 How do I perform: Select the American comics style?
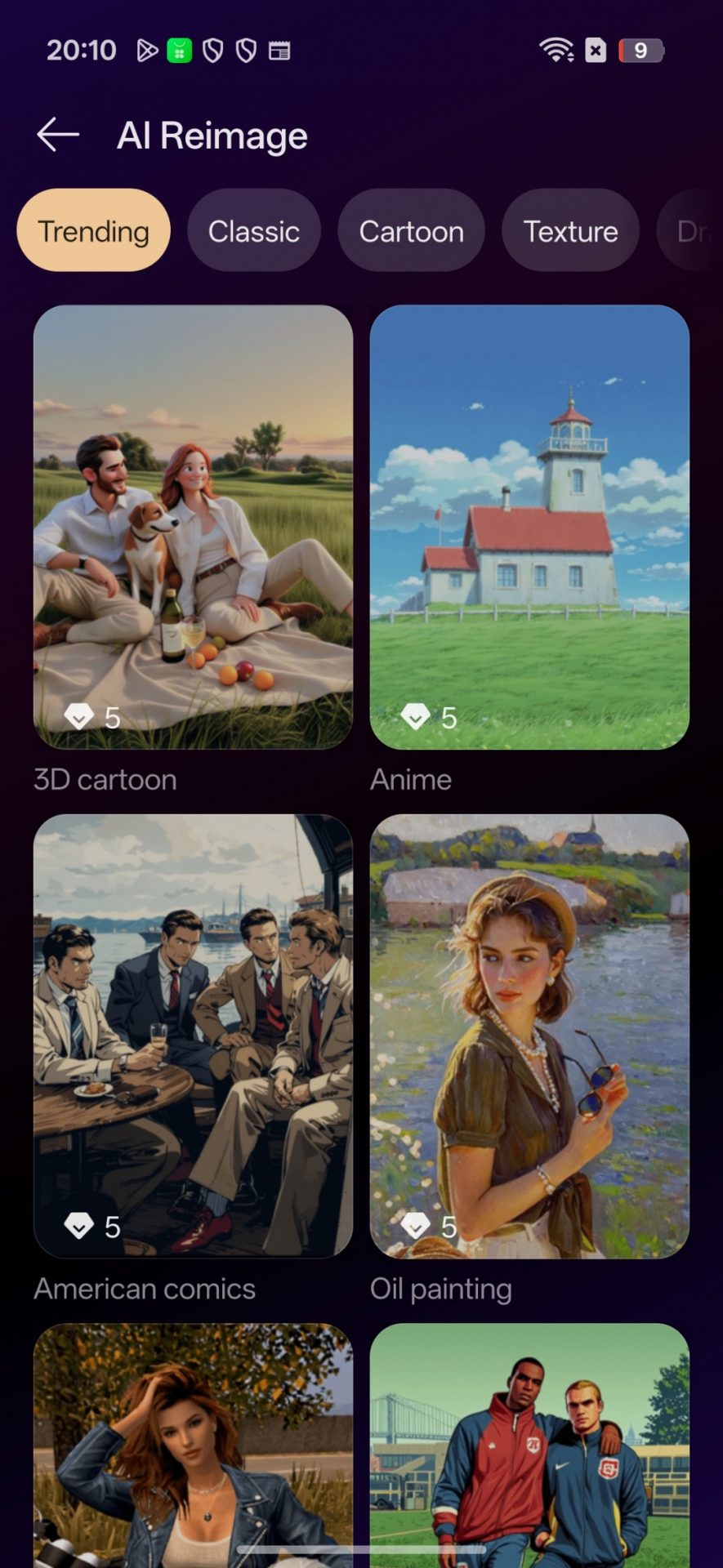pos(193,1036)
